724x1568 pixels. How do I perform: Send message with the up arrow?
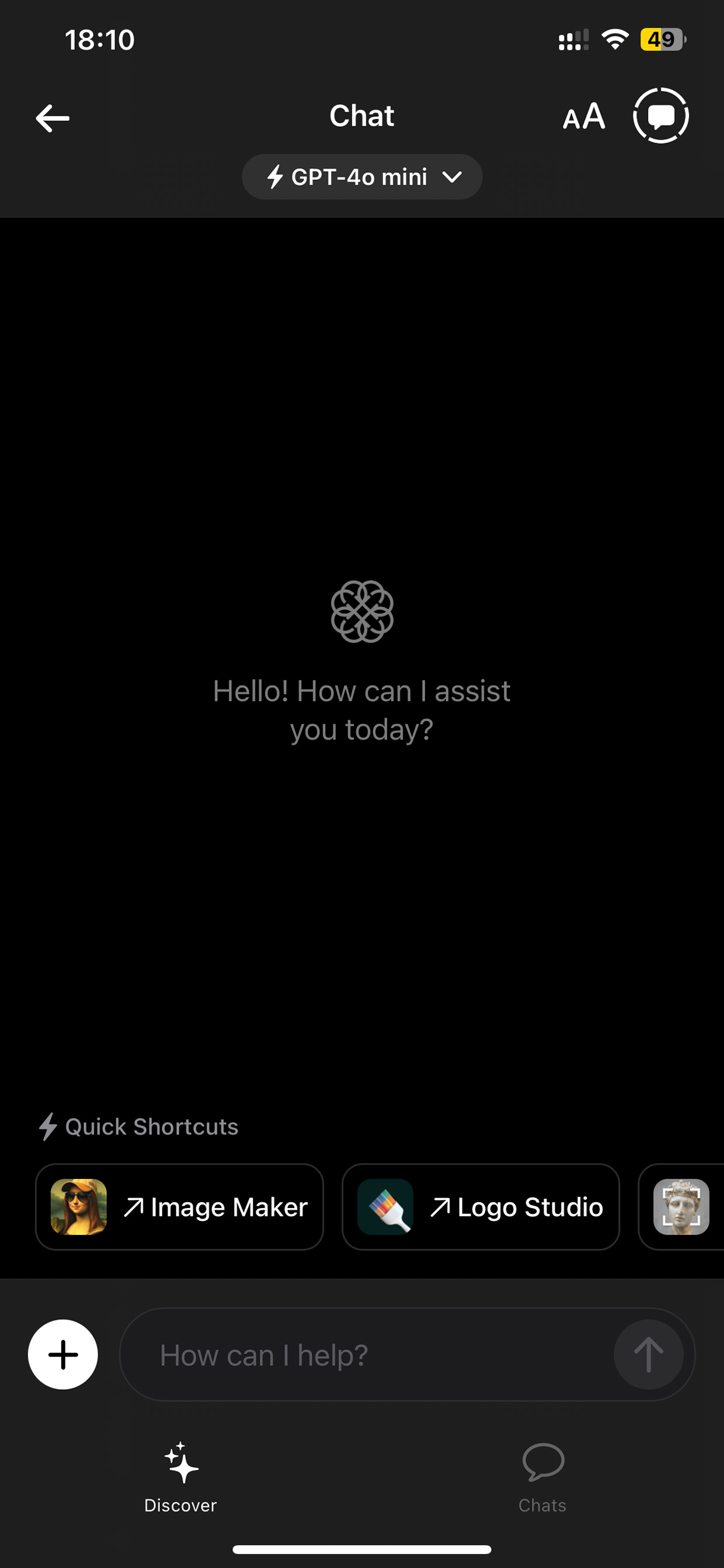(x=648, y=1354)
